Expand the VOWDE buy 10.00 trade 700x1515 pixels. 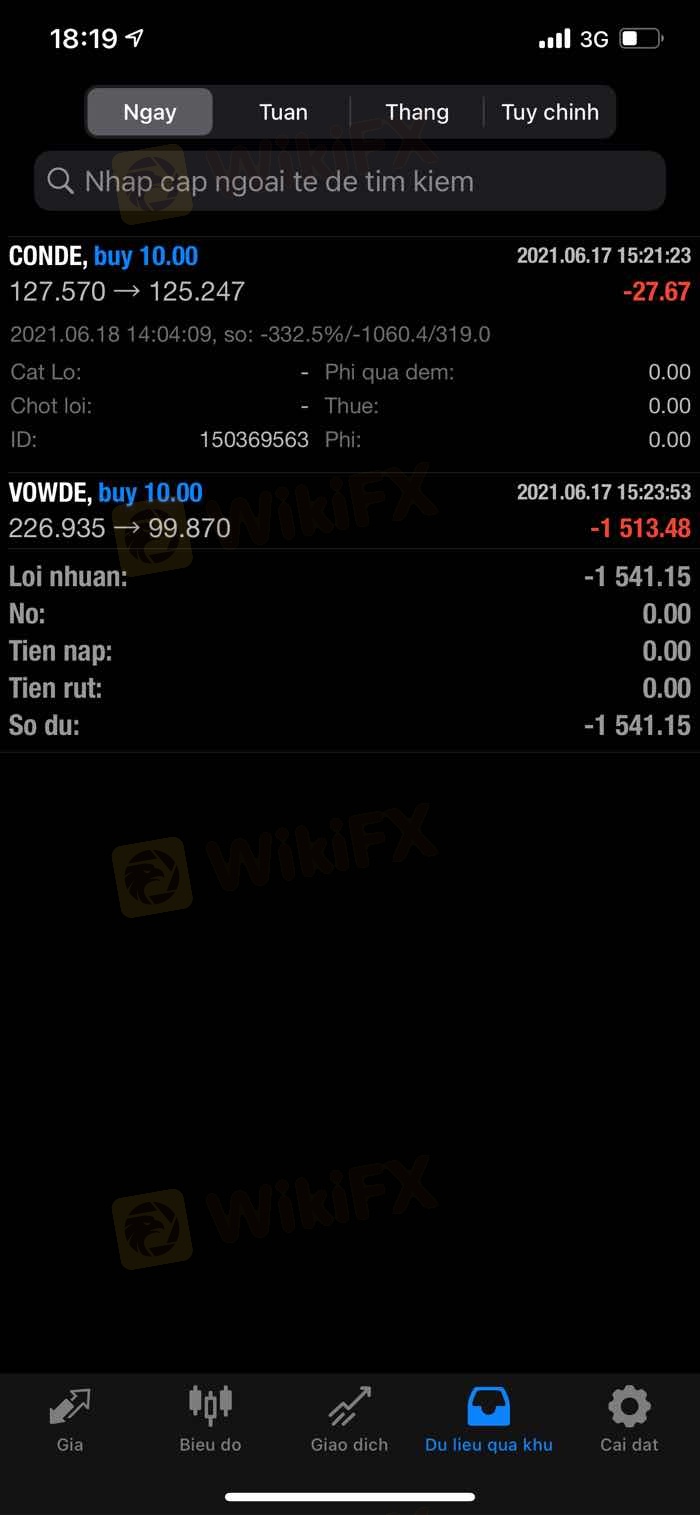point(350,510)
